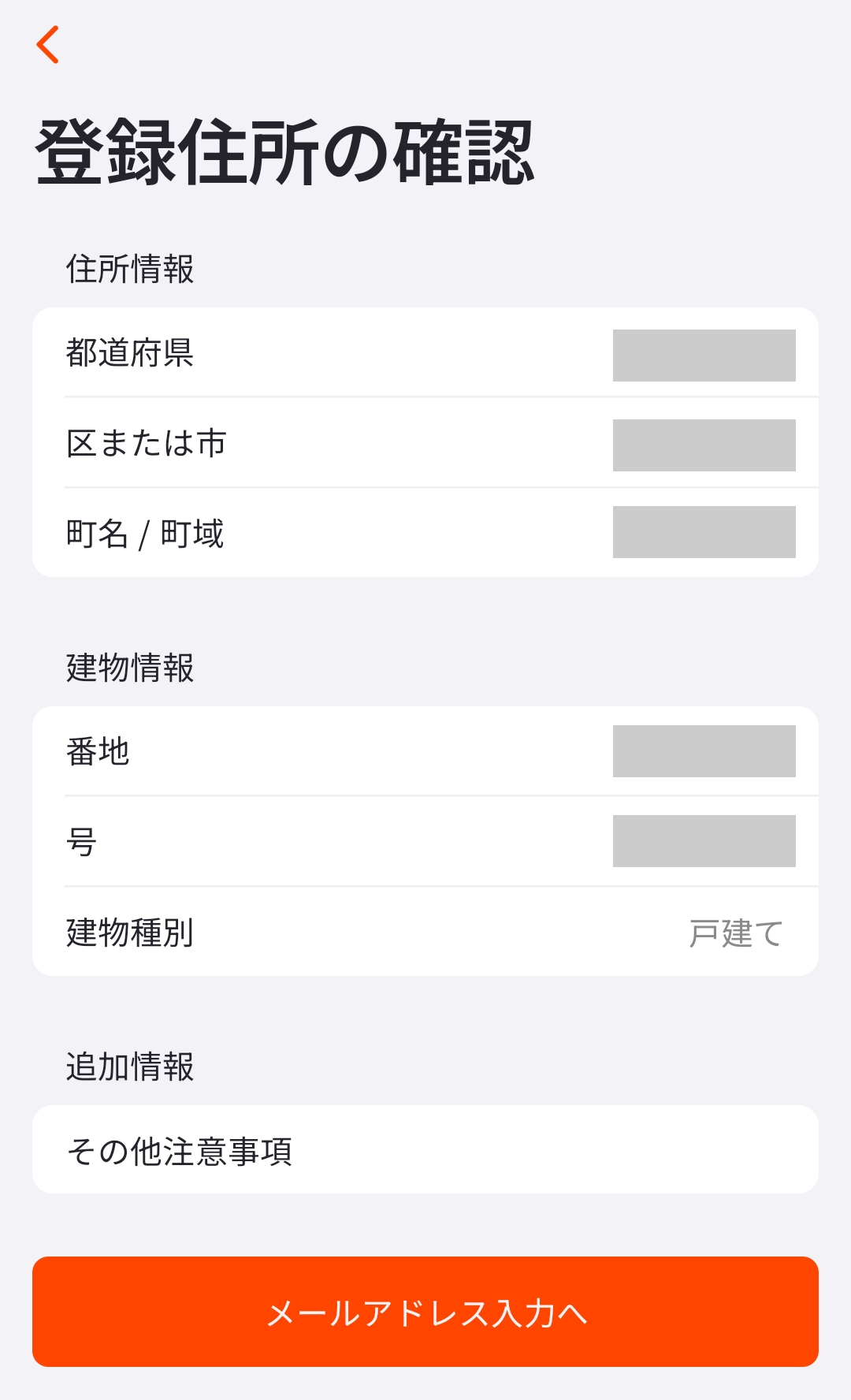851x1400 pixels.
Task: Change 建物種別 from 戸建て
Action: point(734,933)
